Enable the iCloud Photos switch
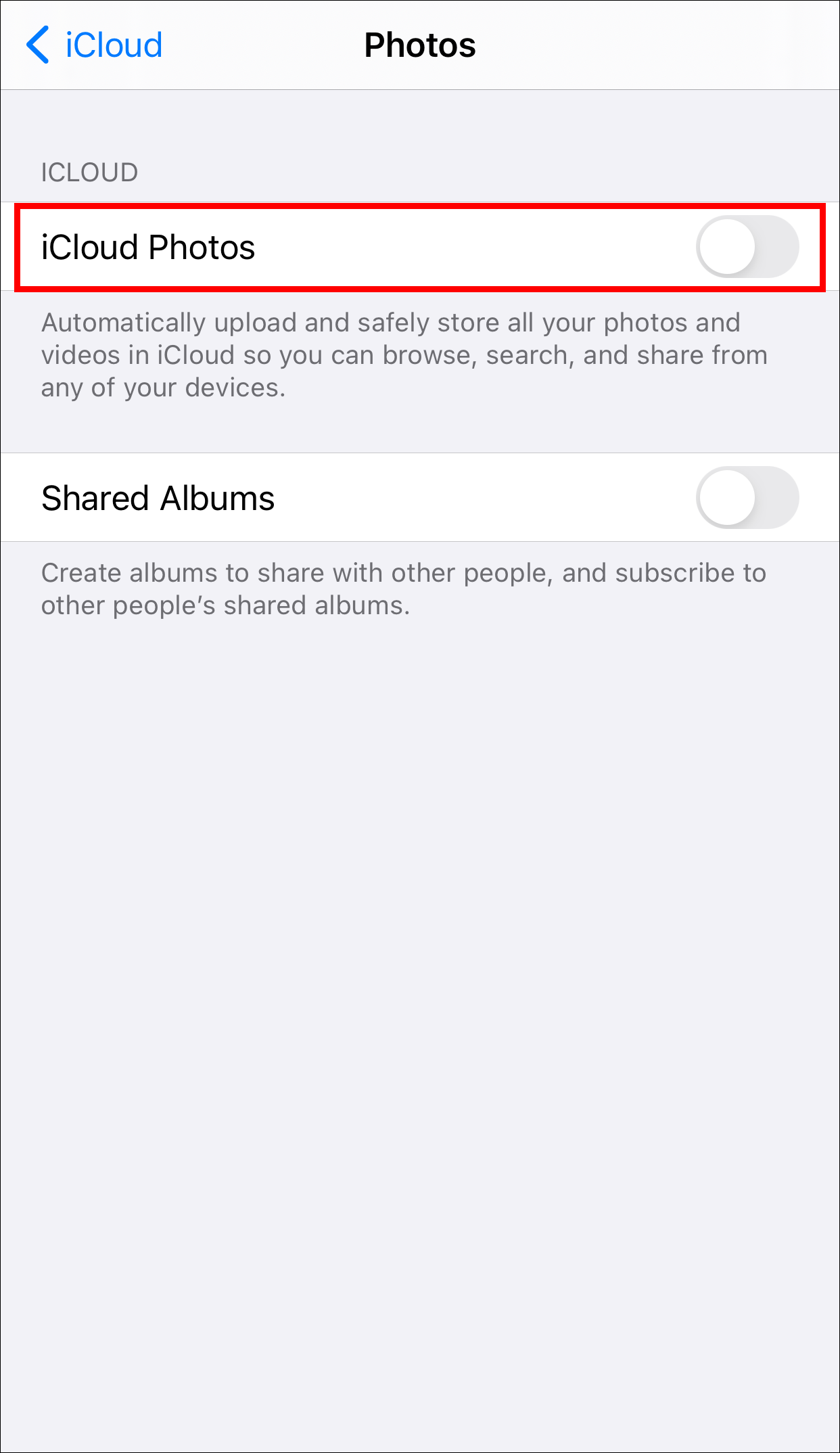 pos(747,247)
